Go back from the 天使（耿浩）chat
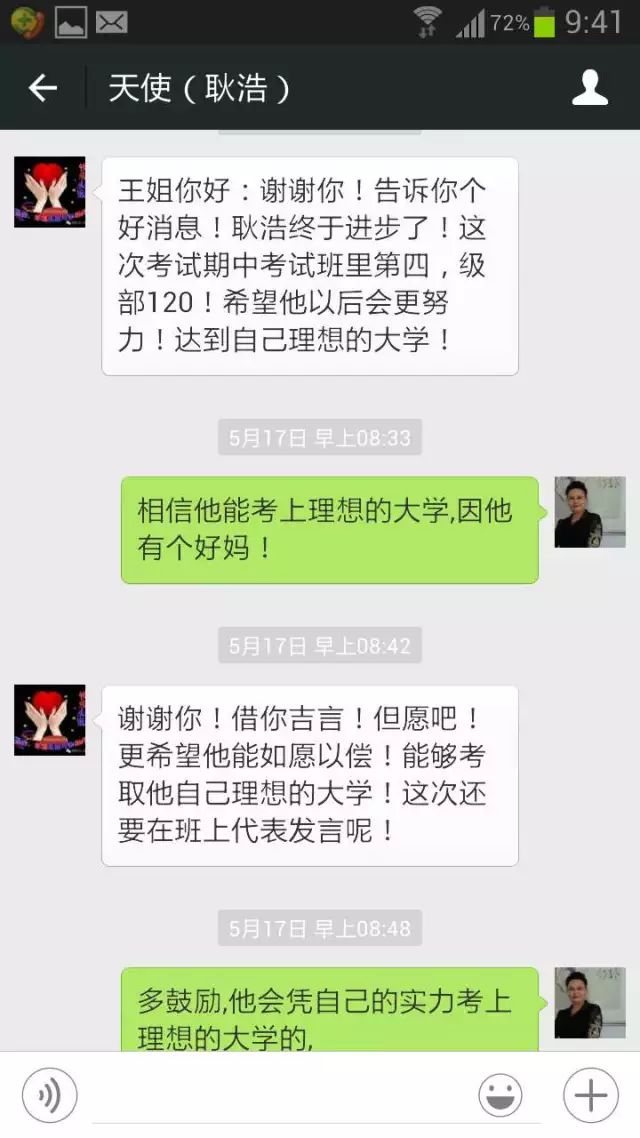The image size is (640, 1138). (x=42, y=89)
